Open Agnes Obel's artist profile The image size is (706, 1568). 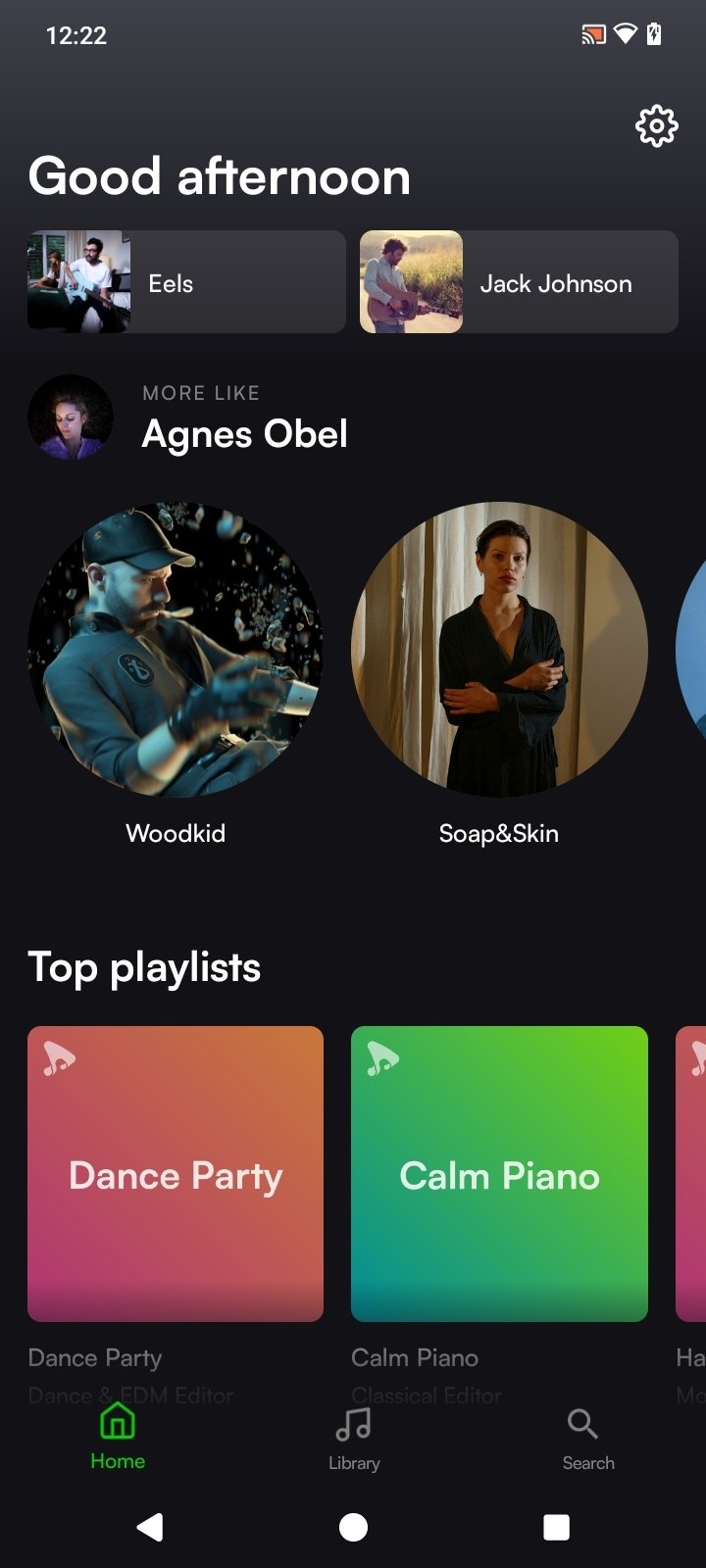point(71,417)
